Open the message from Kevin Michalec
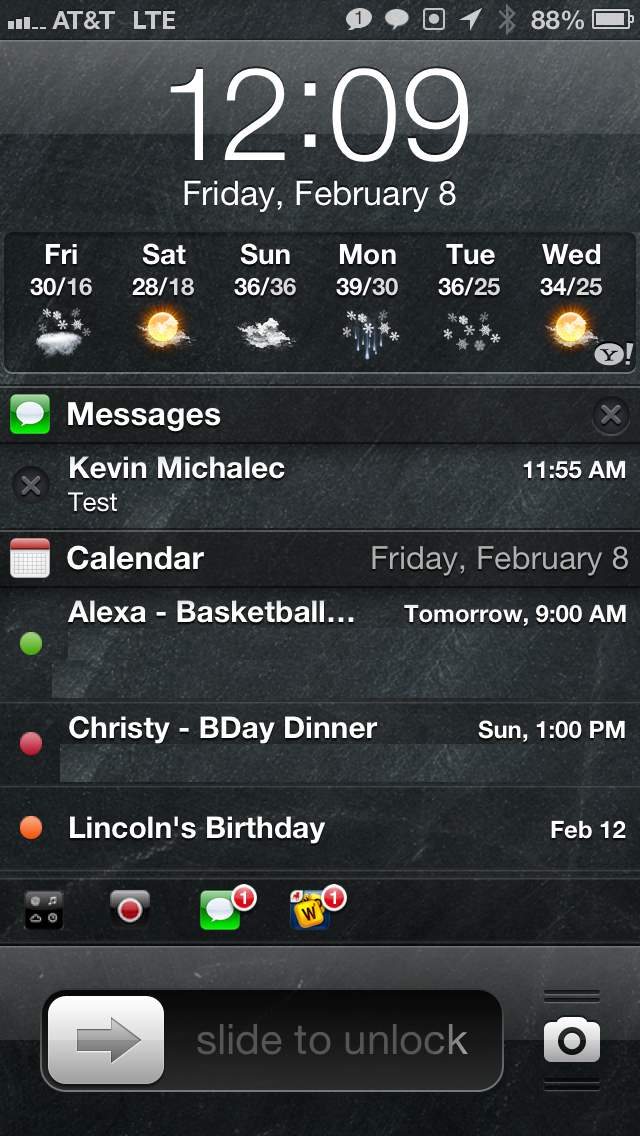Viewport: 640px width, 1136px height. pos(320,486)
